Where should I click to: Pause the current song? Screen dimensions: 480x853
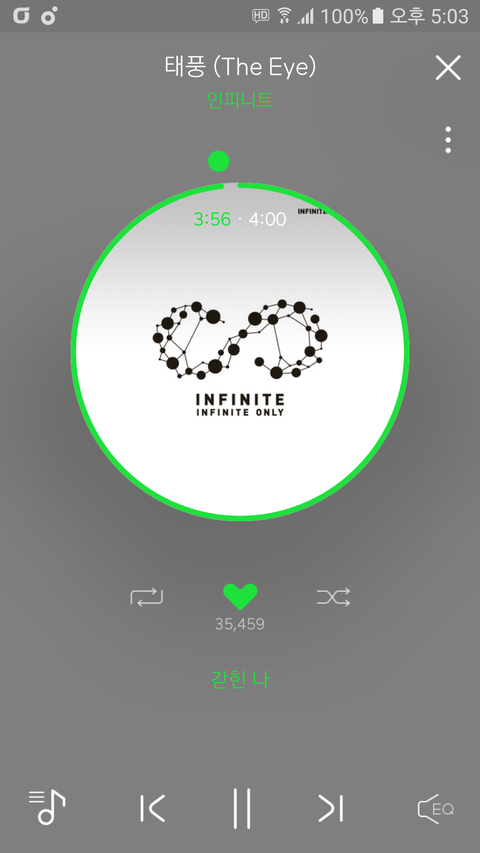click(242, 808)
